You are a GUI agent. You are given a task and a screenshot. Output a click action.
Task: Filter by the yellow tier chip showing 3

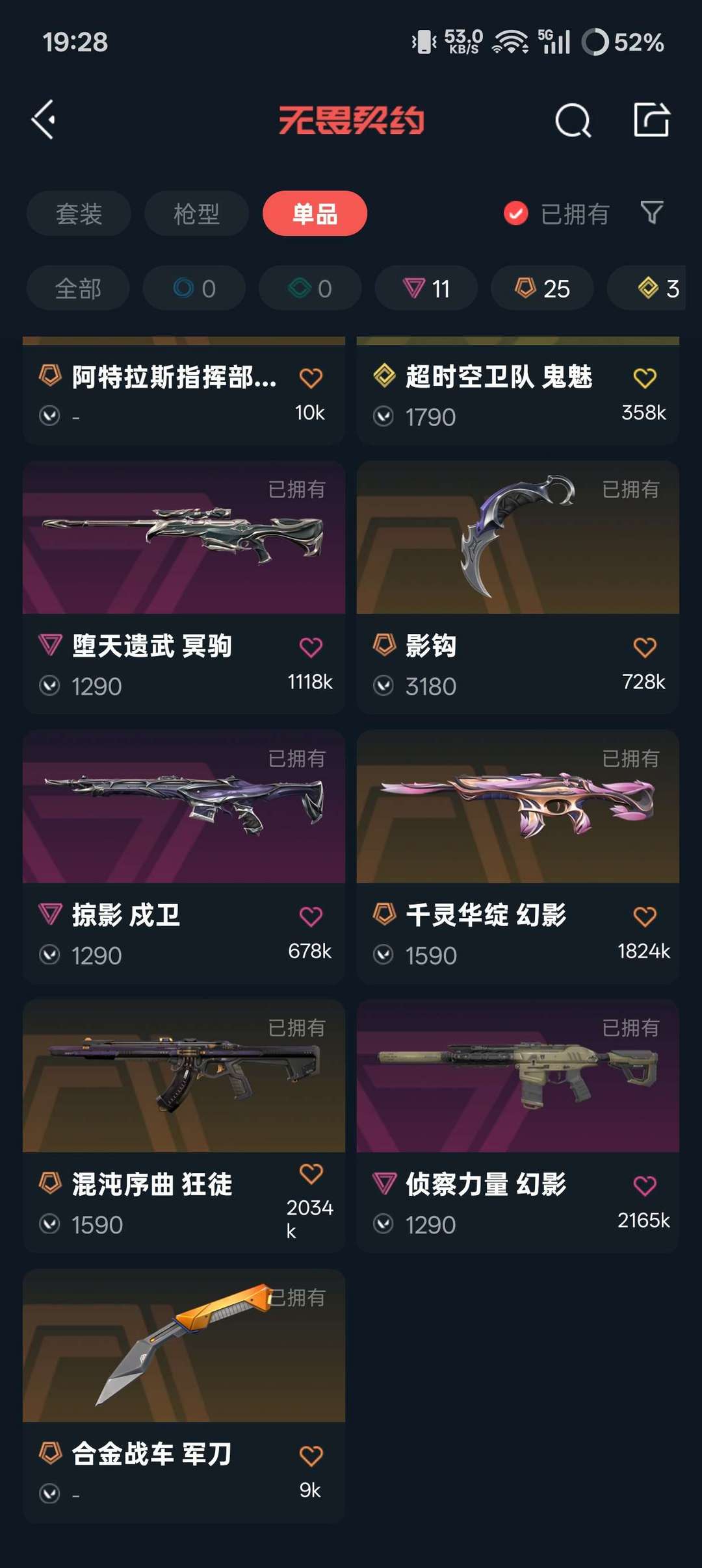click(647, 288)
